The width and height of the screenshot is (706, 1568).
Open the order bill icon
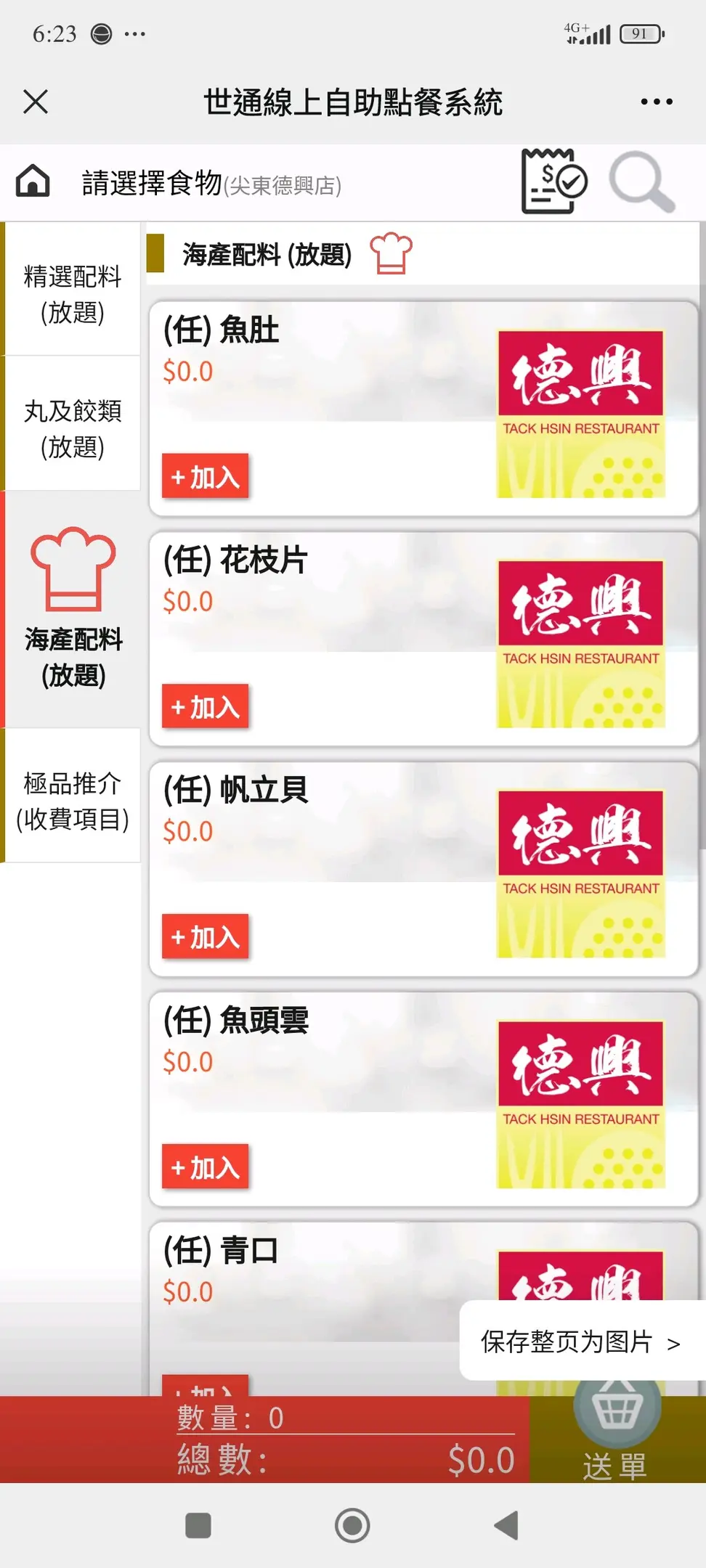point(553,181)
